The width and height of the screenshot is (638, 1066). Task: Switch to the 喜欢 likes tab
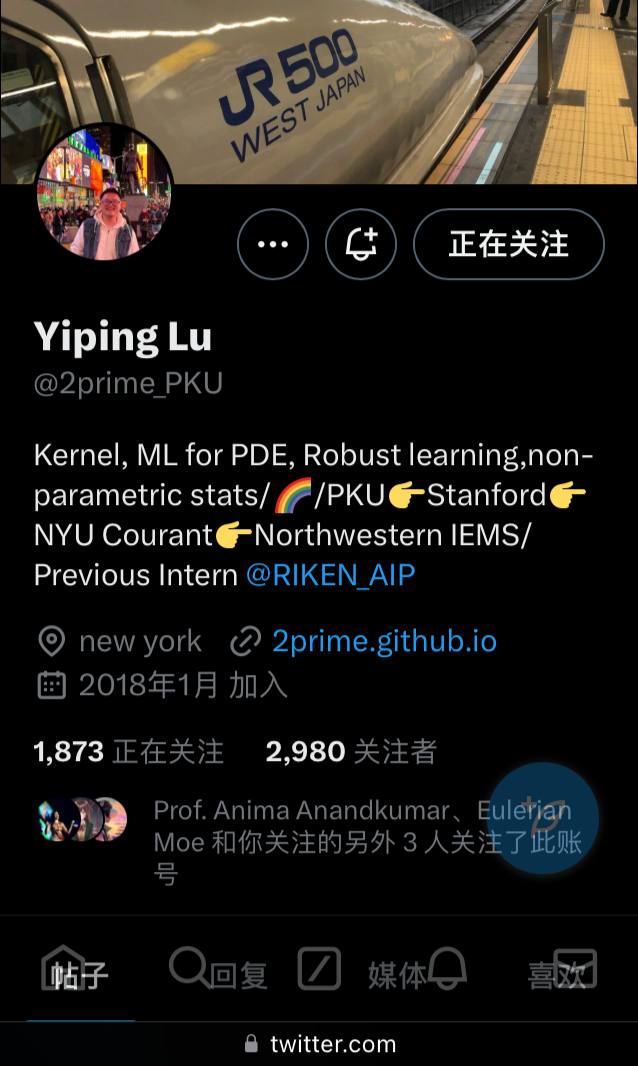pos(556,975)
